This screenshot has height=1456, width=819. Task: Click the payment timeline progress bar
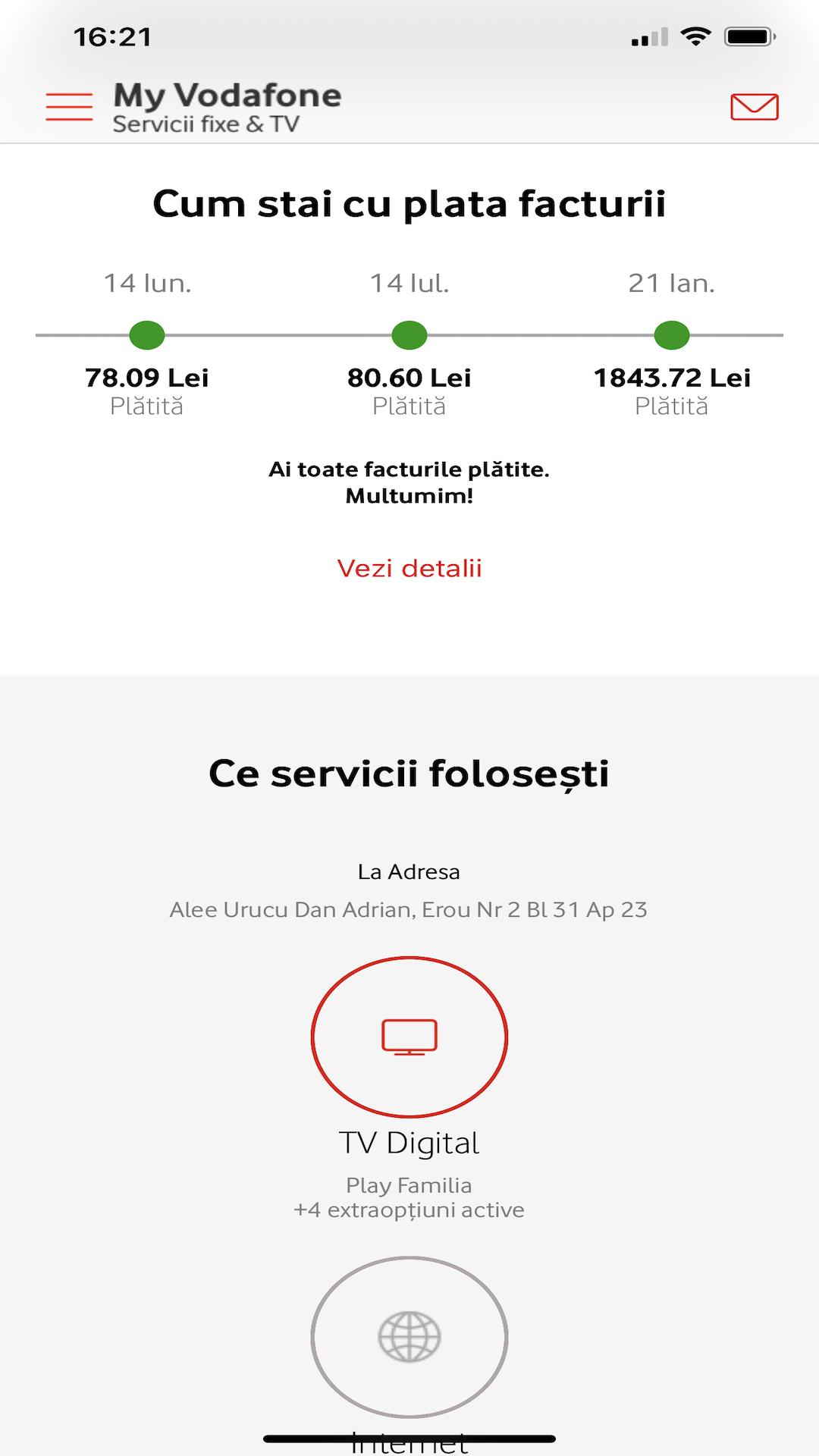(x=409, y=334)
